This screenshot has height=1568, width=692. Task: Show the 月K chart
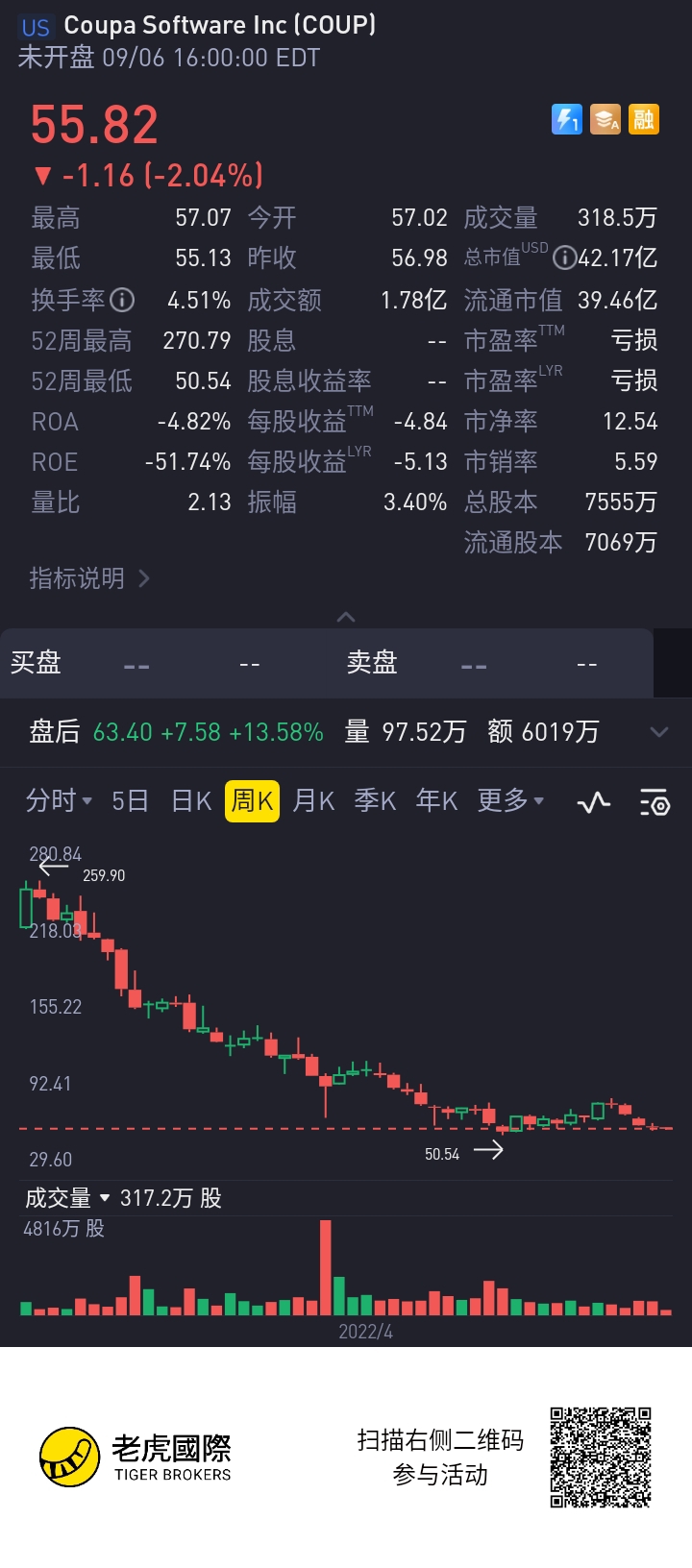pos(313,800)
